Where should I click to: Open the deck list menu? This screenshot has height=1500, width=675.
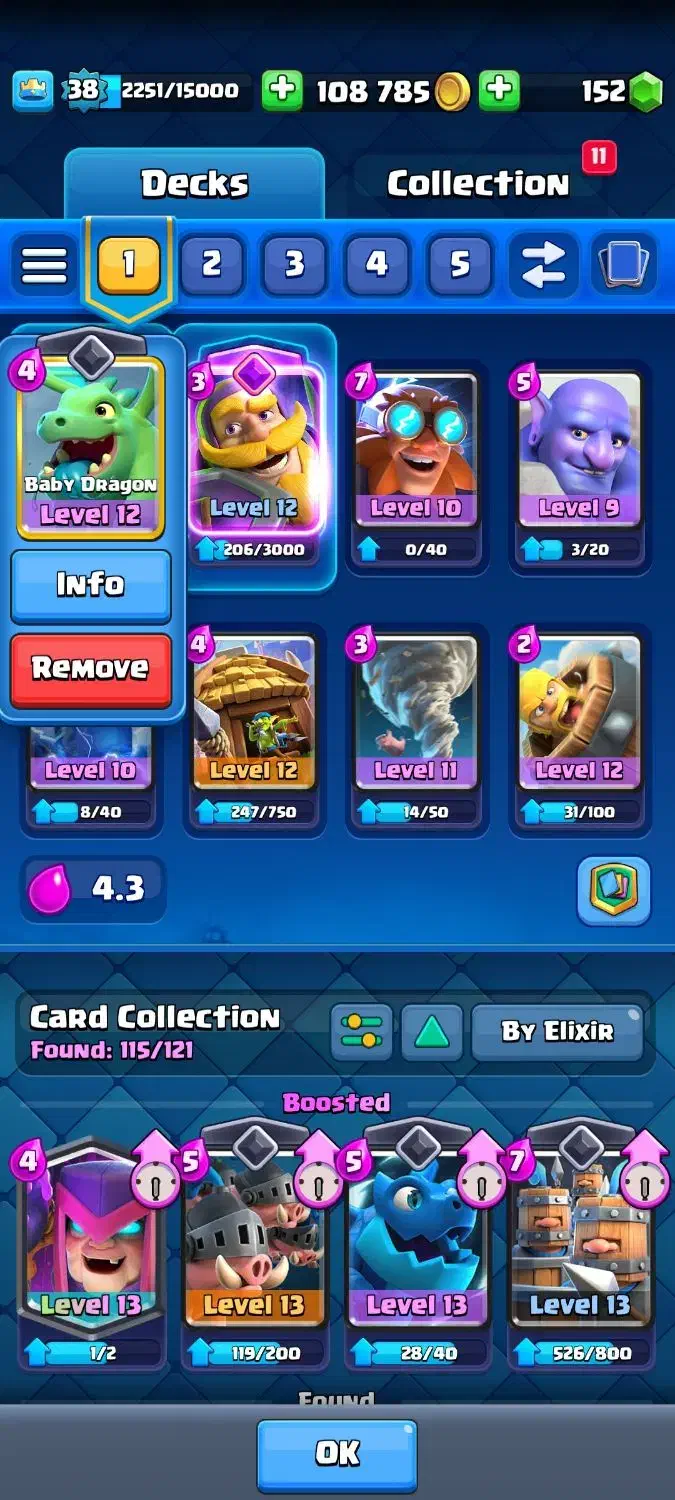coord(45,265)
